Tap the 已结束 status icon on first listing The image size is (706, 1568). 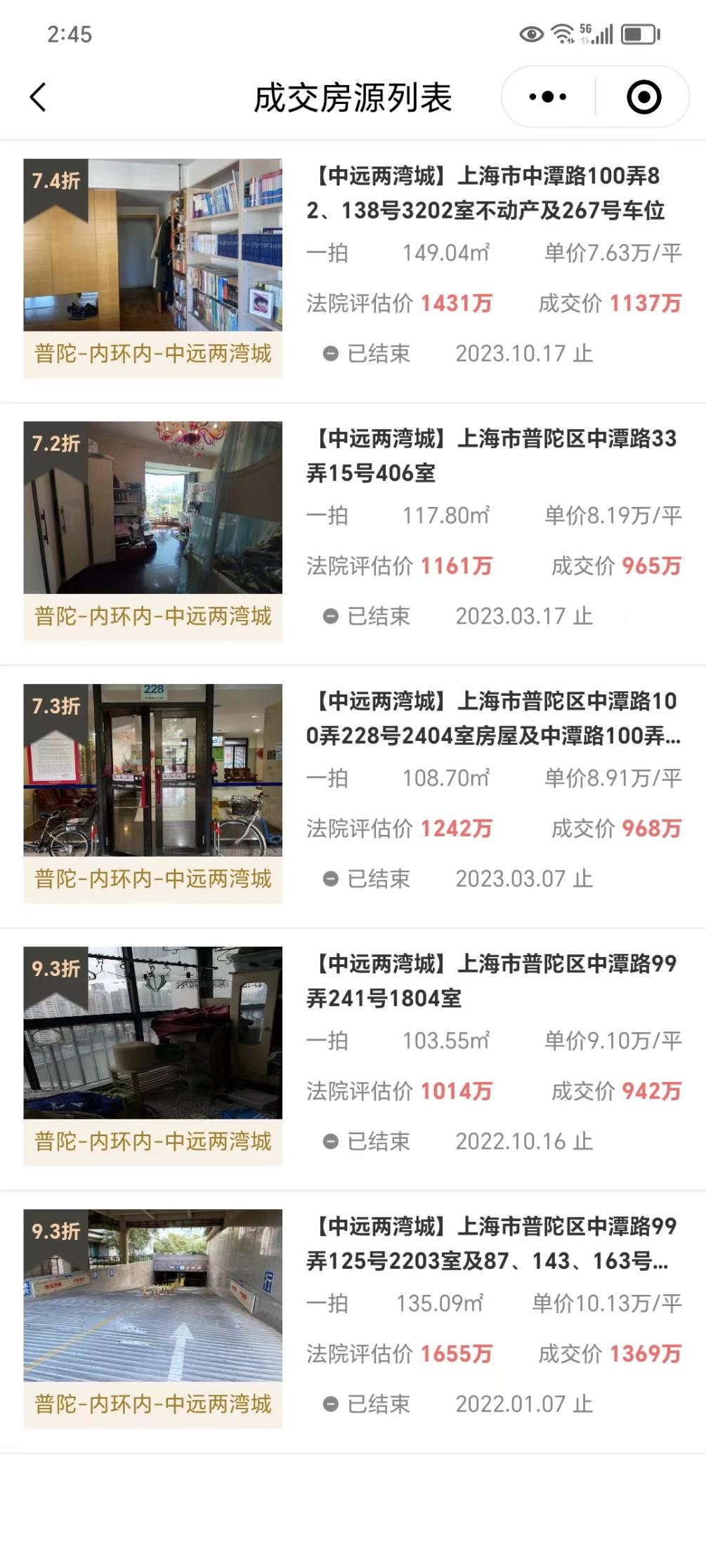click(x=329, y=354)
